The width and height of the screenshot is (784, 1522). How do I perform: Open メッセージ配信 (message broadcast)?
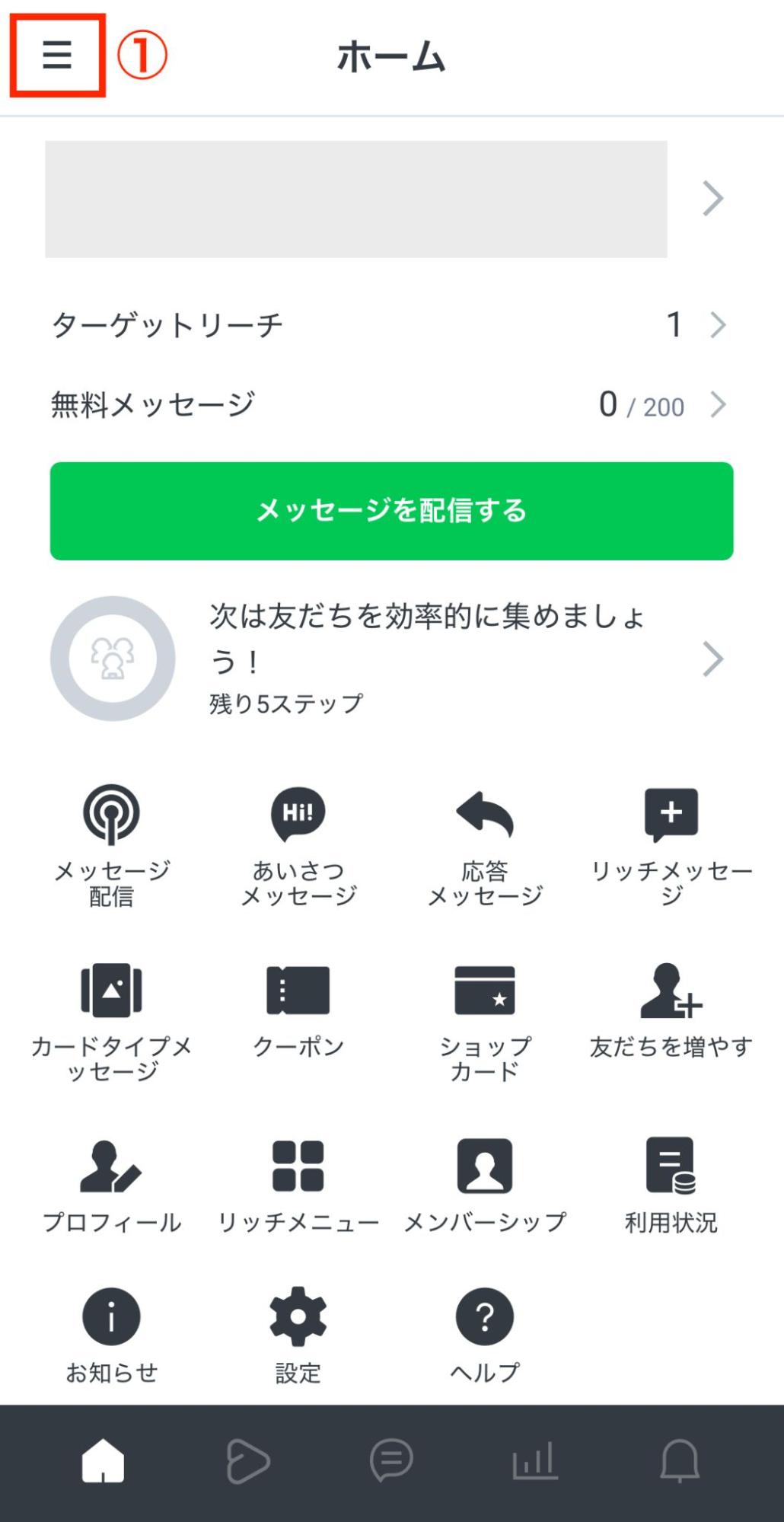tap(113, 845)
